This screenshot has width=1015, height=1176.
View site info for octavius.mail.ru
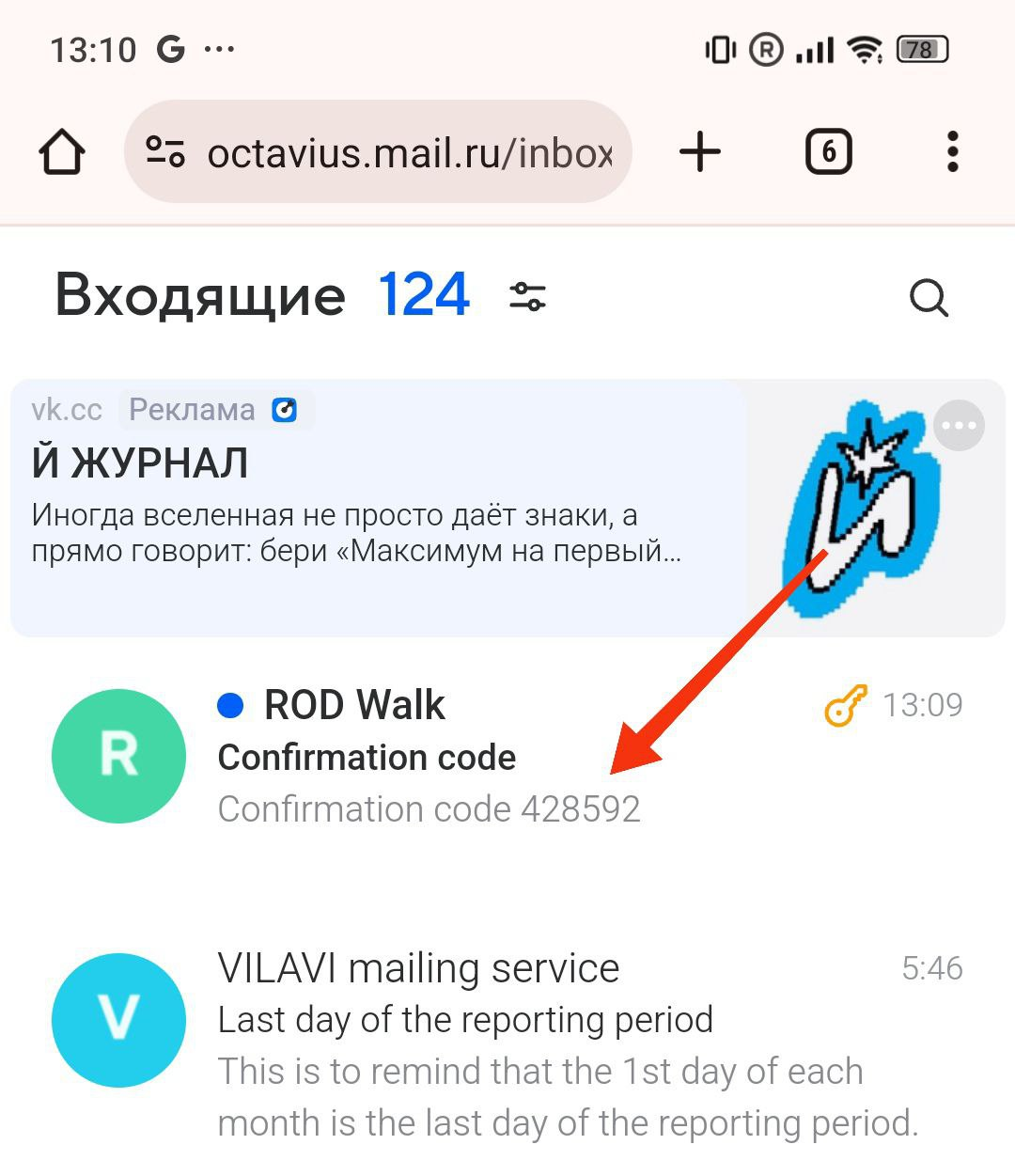(165, 151)
